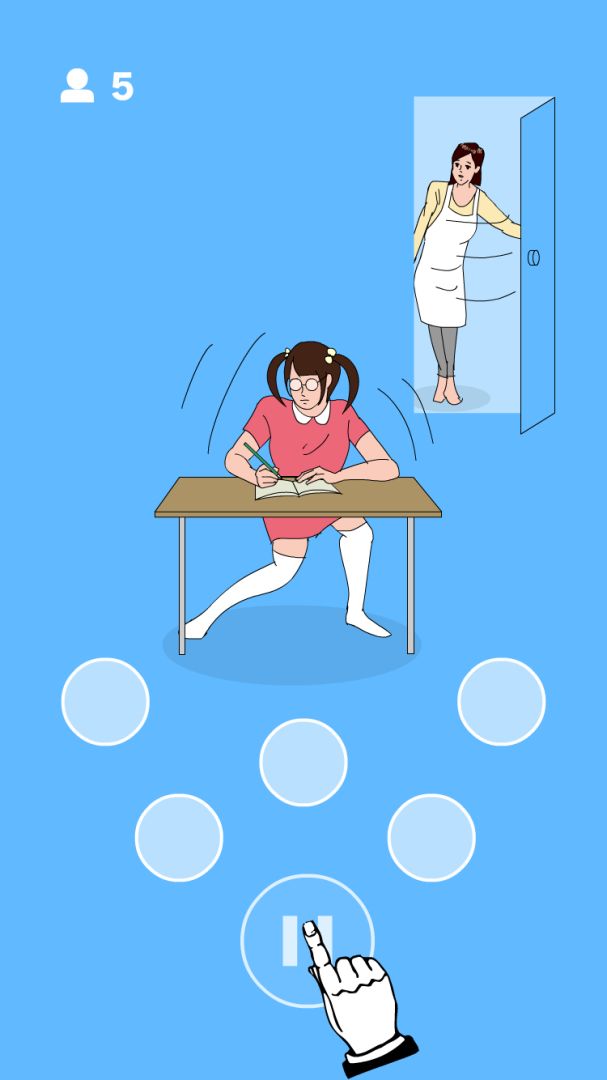Tap the upper-left circle button beside the desk shadow
Image resolution: width=607 pixels, height=1080 pixels.
(x=105, y=702)
